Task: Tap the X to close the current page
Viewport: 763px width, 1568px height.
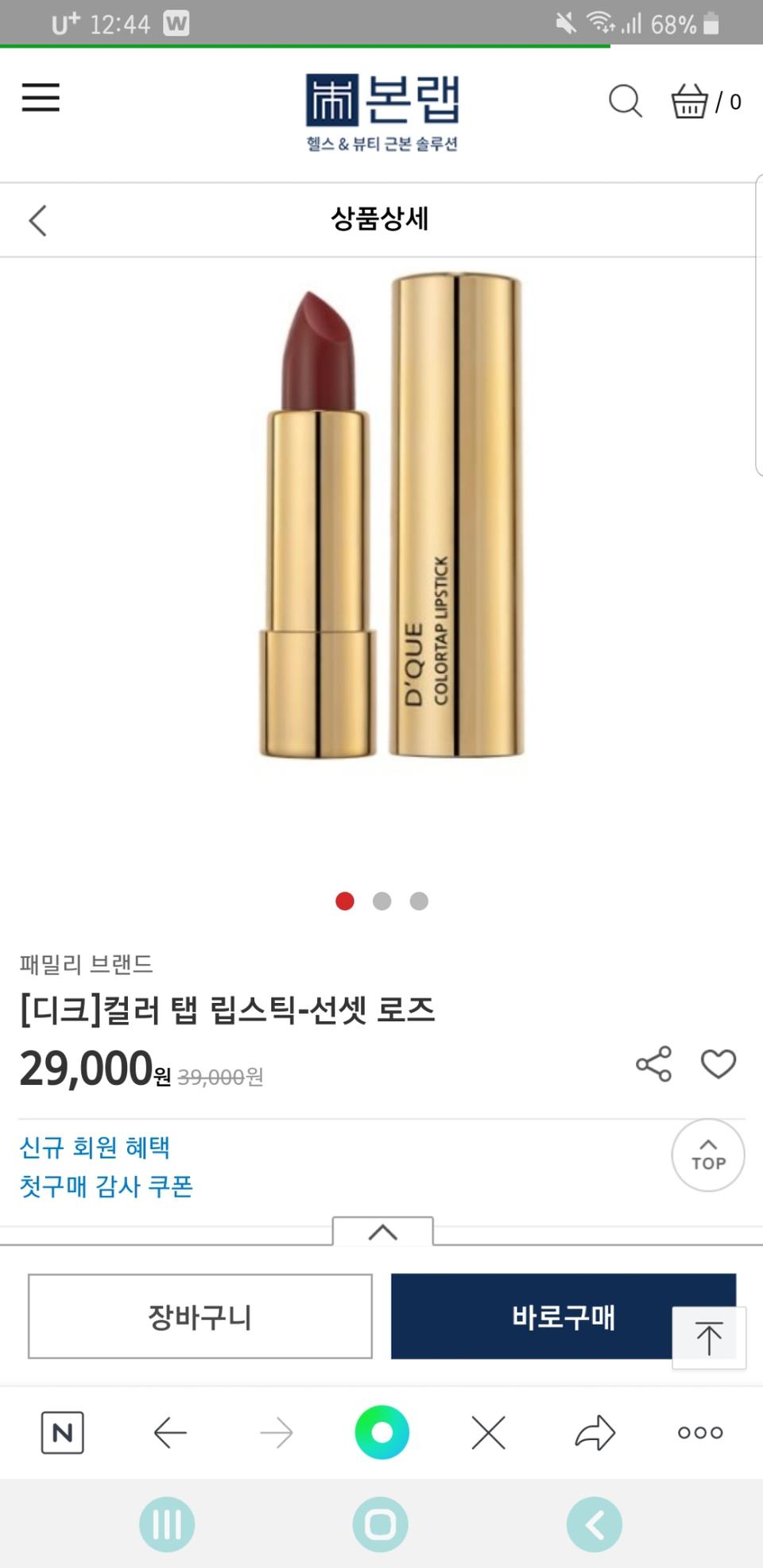Action: pos(487,1433)
